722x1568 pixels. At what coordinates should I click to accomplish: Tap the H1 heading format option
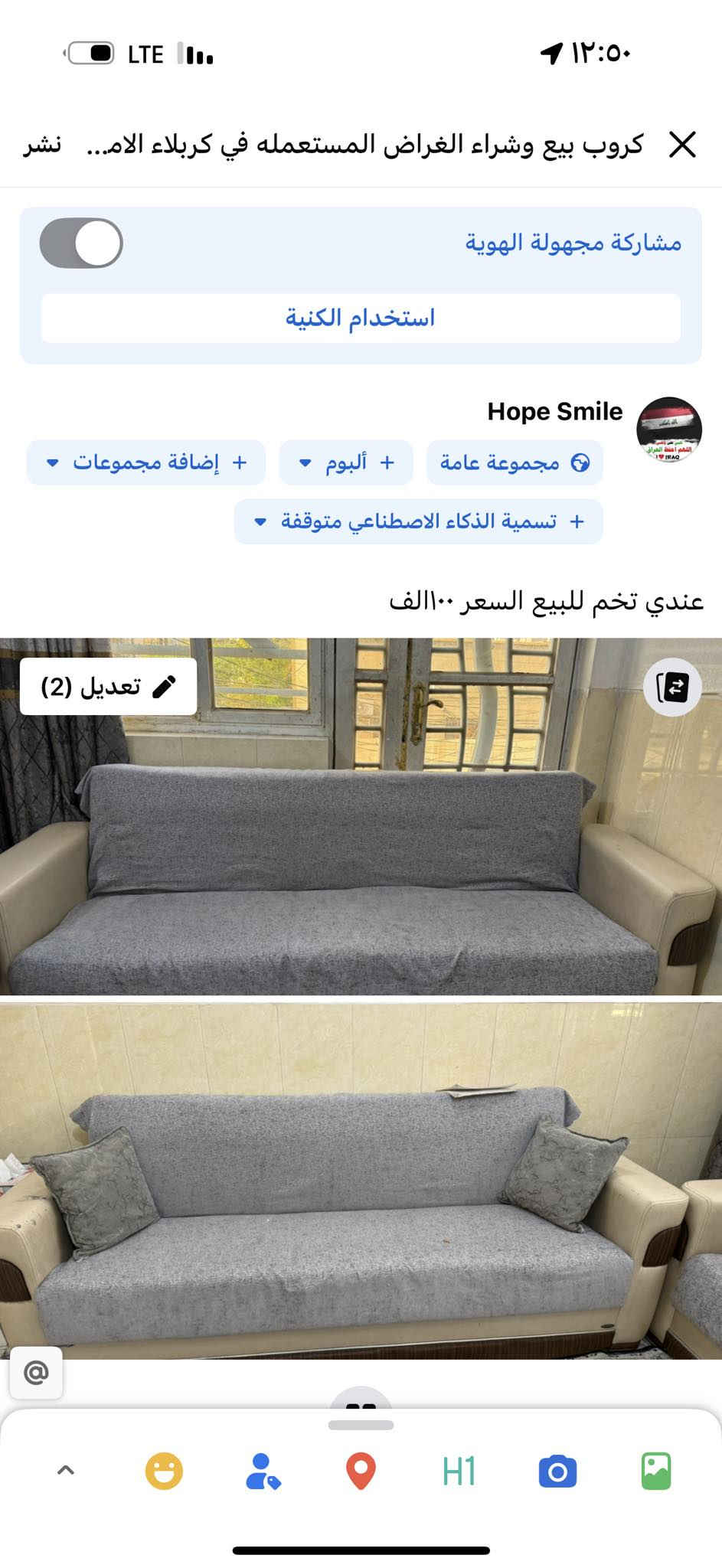[x=459, y=1471]
